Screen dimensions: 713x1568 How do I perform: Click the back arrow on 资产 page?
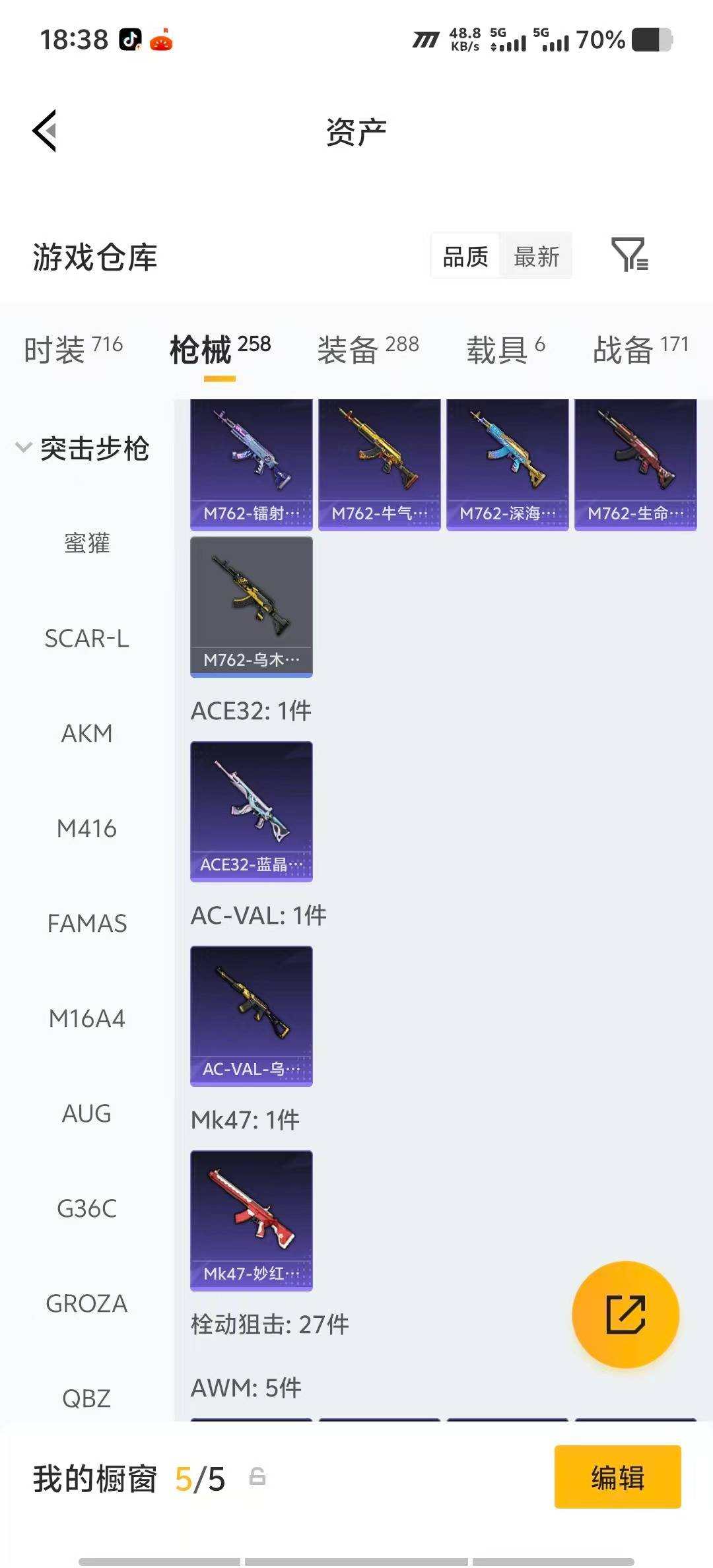click(44, 131)
